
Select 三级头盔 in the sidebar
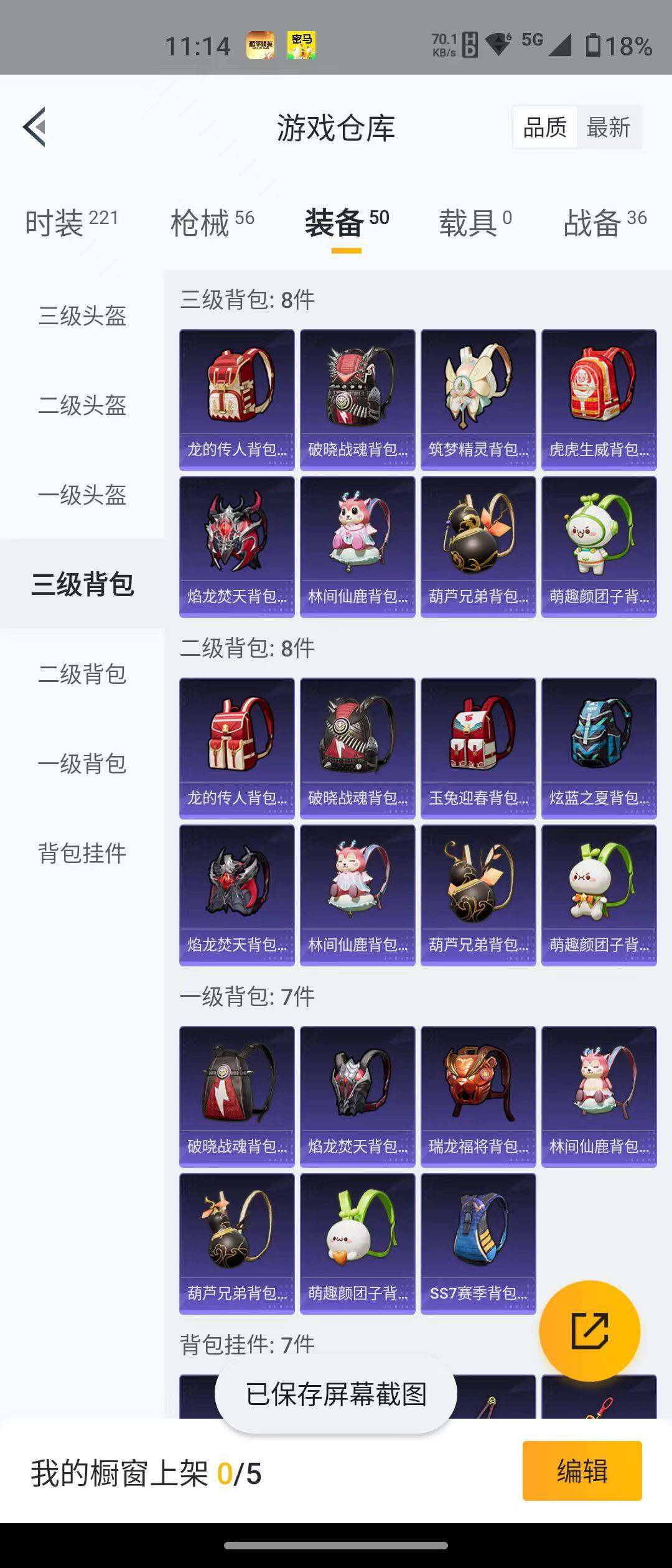pyautogui.click(x=82, y=317)
